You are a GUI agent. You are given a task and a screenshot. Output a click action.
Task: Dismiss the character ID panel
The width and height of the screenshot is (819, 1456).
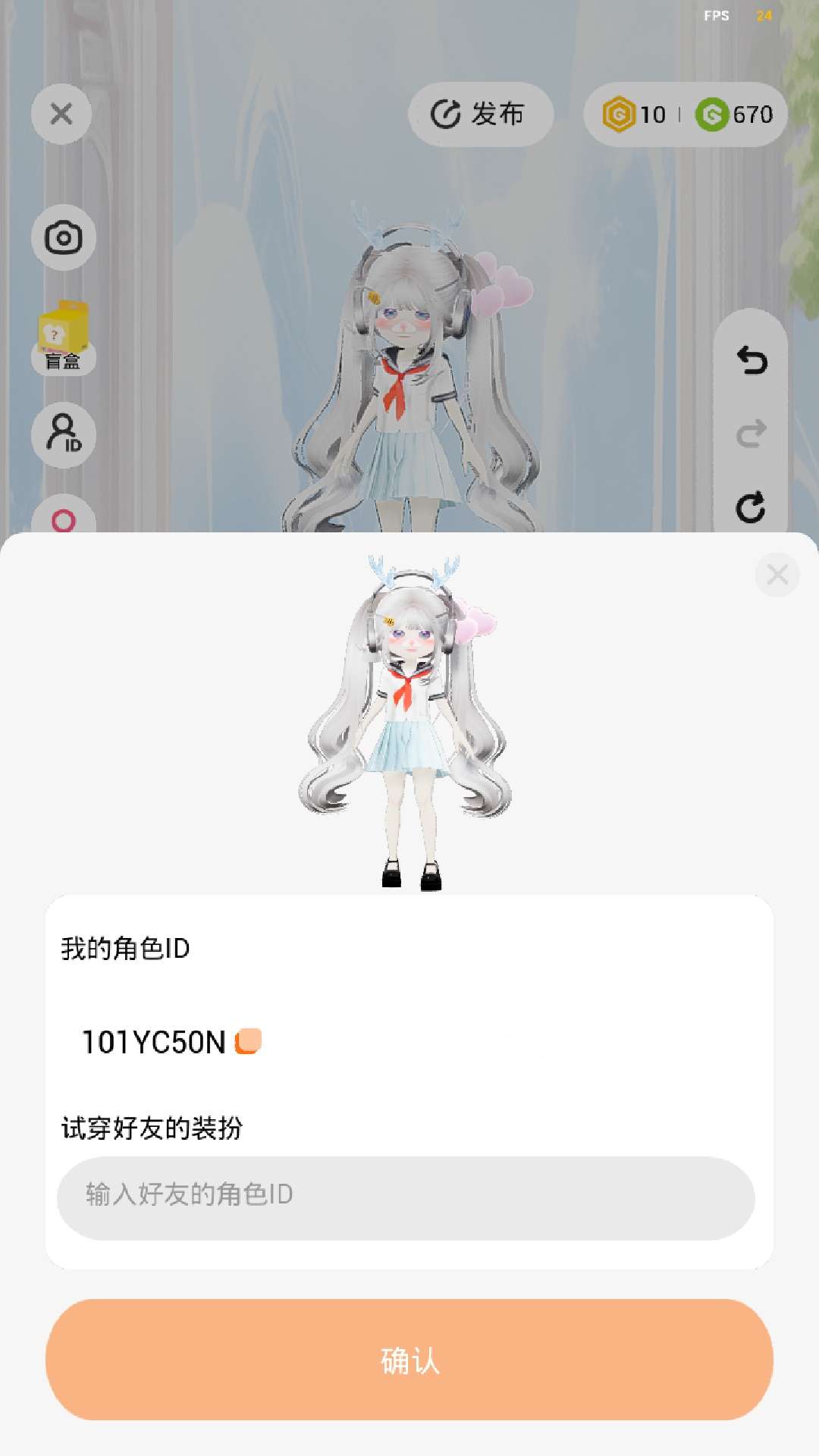(x=777, y=575)
